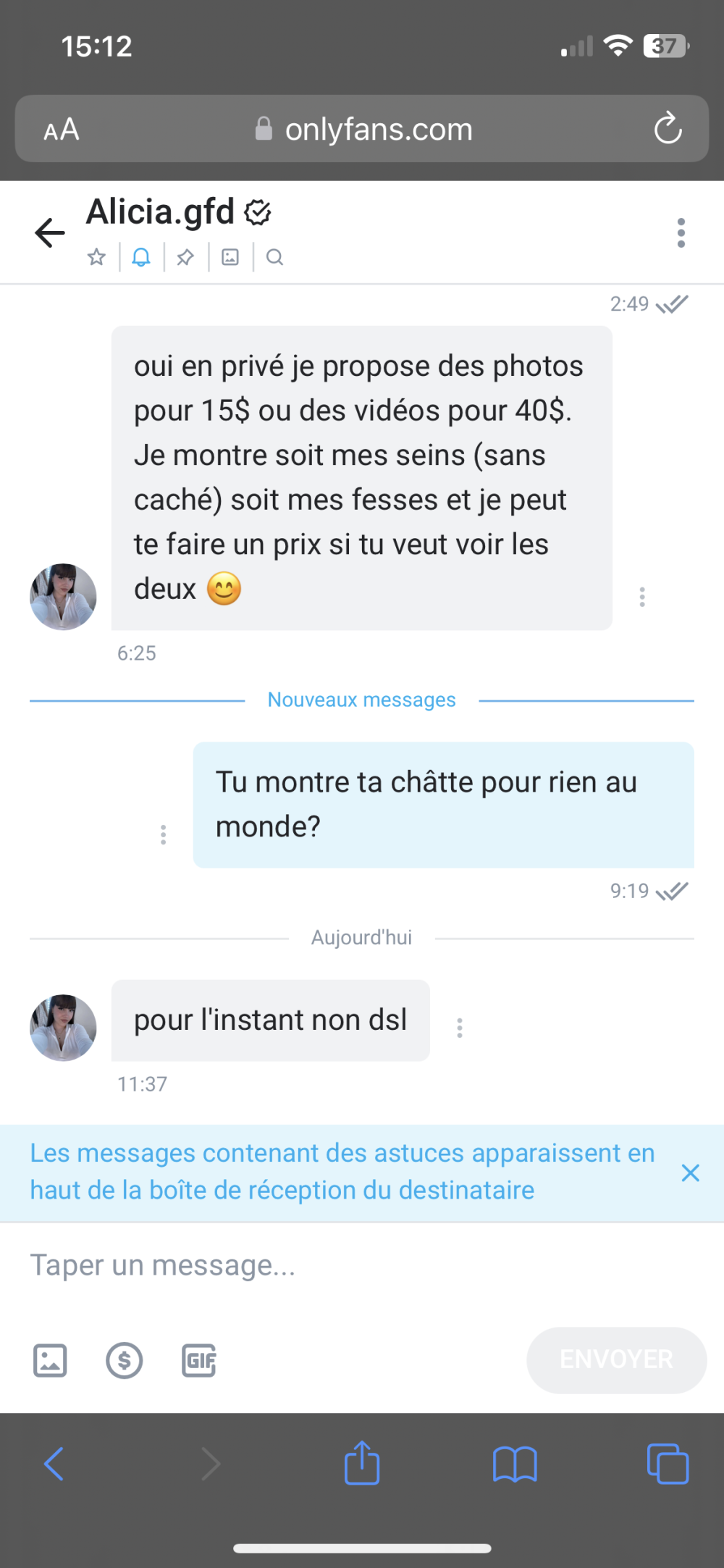Screen dimensions: 724x1568
Task: Go back from the Alicia.gfd chat
Action: point(49,232)
